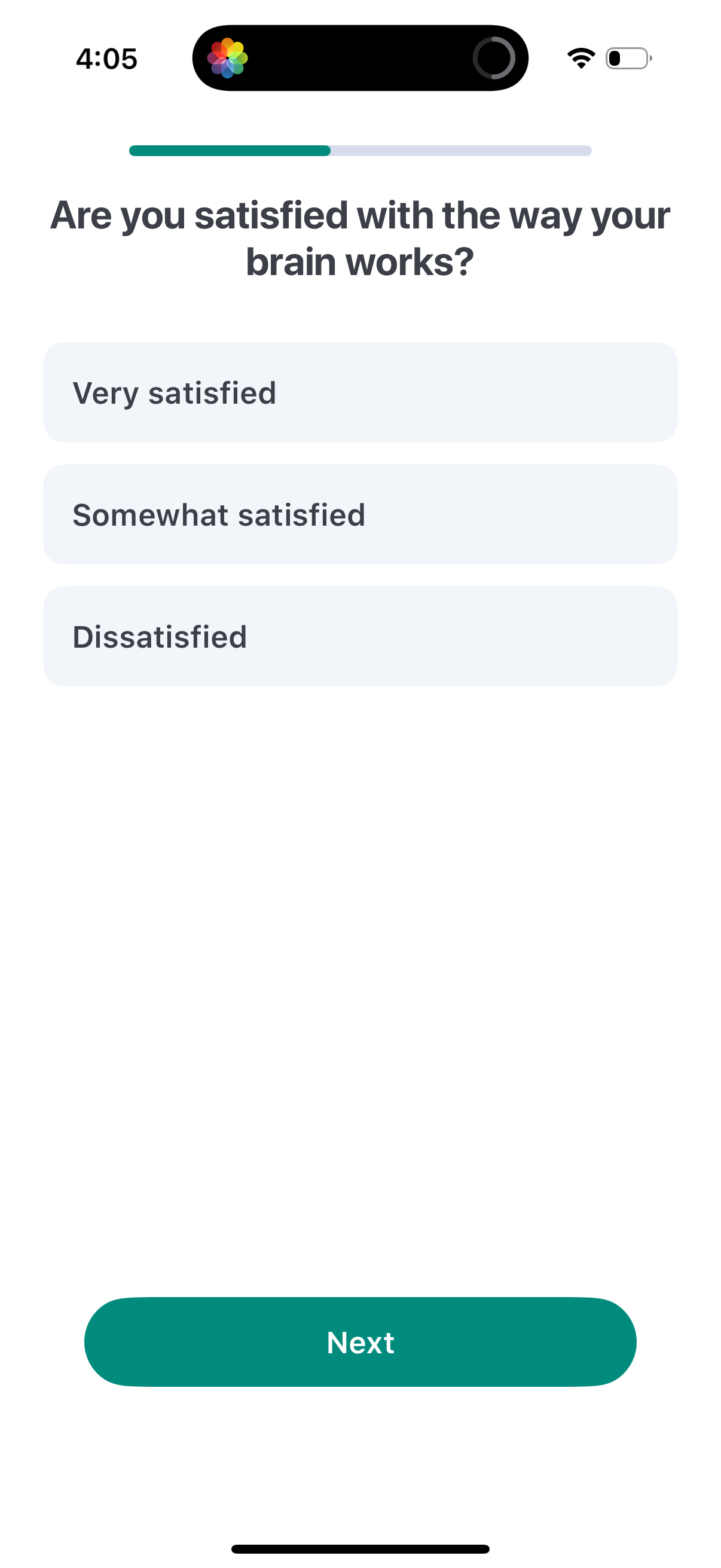Tap the Dynamic Island live activity pill

pos(360,58)
